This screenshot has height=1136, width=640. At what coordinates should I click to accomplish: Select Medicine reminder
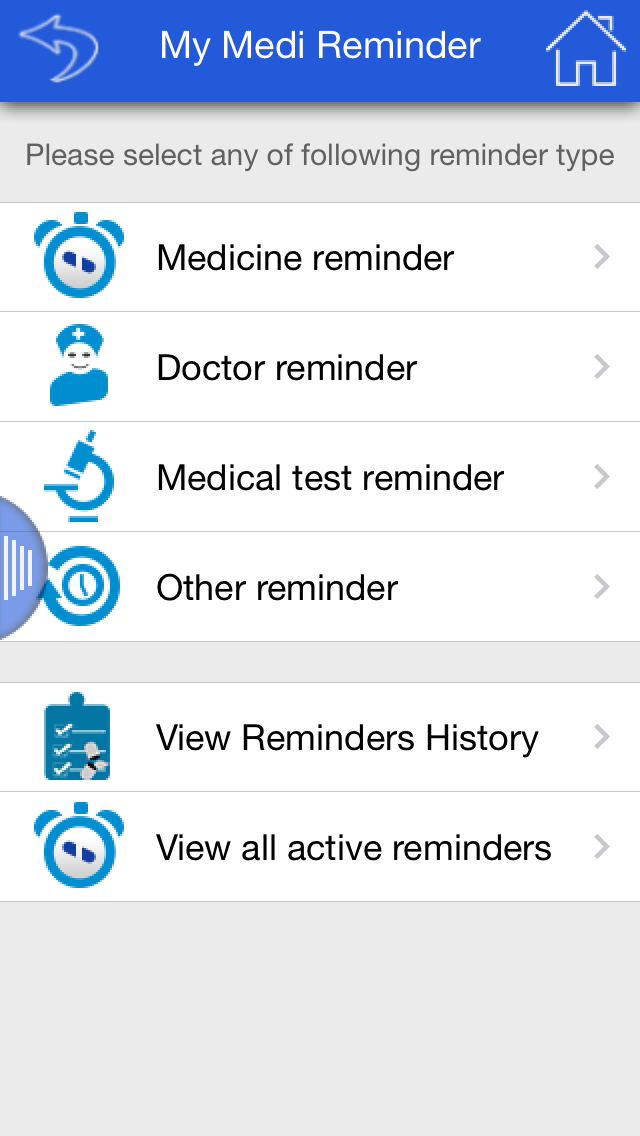[x=320, y=258]
